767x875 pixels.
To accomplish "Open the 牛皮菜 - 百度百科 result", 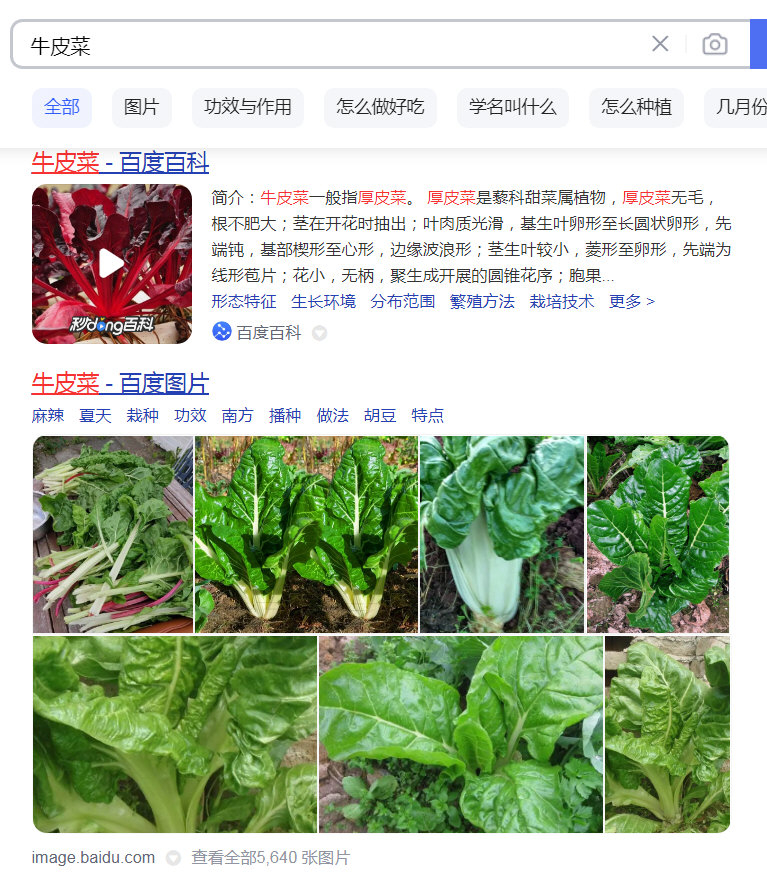I will [x=120, y=162].
